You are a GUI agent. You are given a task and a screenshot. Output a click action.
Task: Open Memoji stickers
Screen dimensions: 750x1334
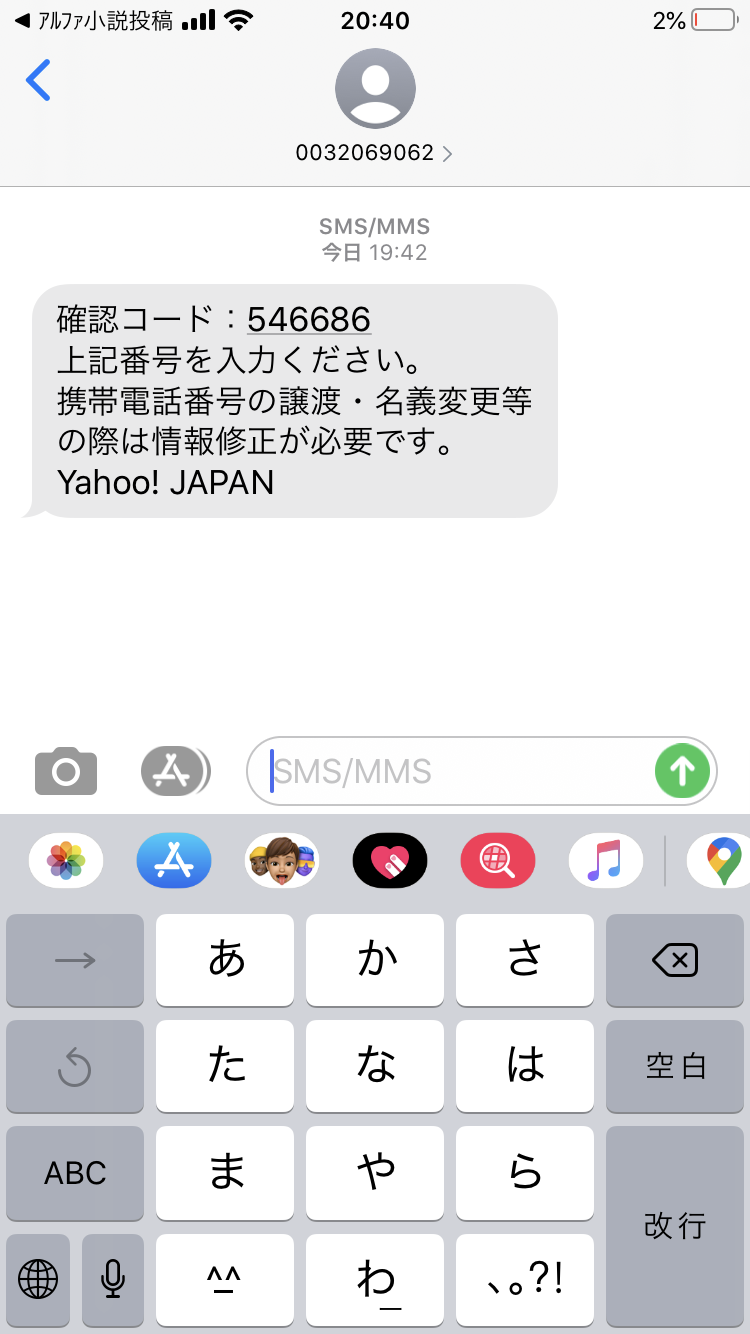pyautogui.click(x=282, y=860)
